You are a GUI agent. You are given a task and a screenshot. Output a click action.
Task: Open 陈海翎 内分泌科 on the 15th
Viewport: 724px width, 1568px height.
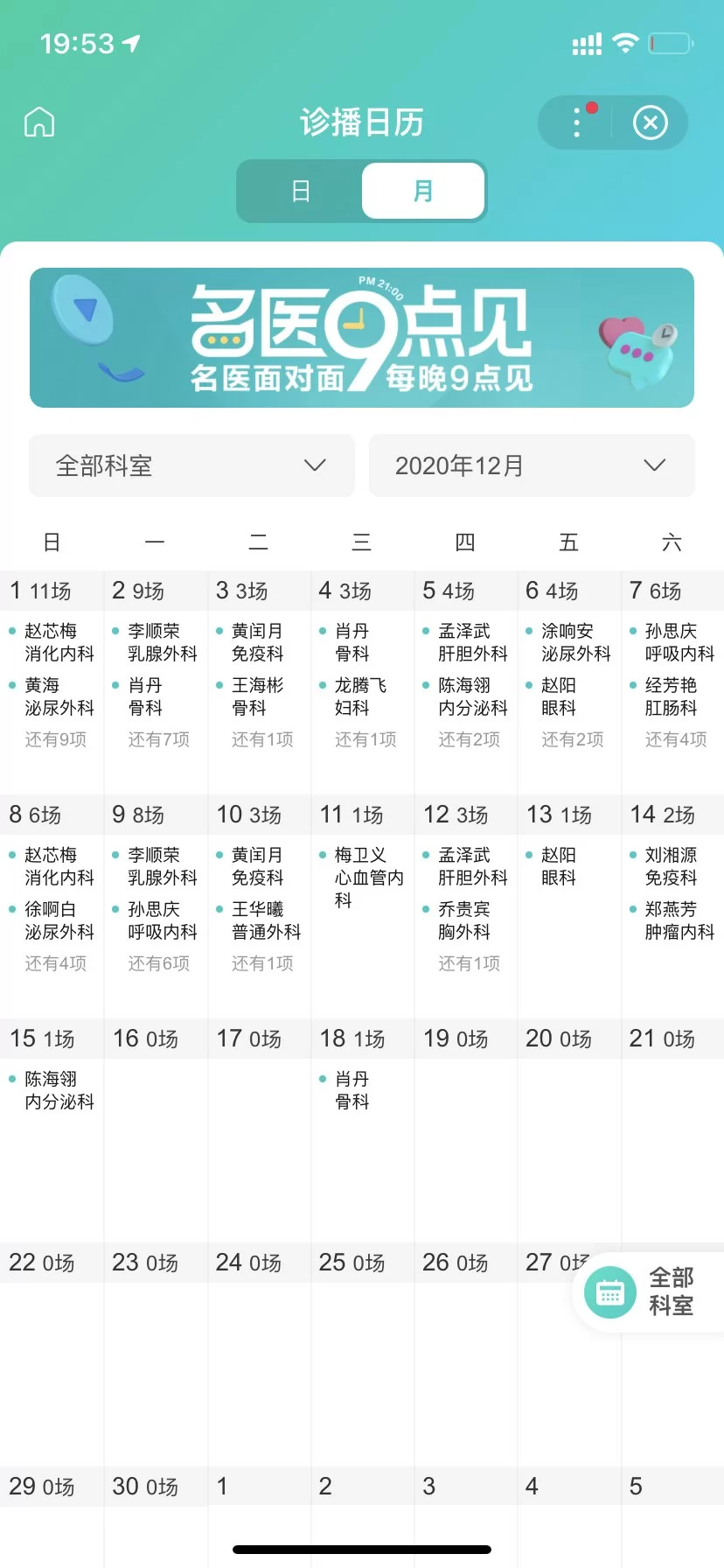(x=58, y=1090)
